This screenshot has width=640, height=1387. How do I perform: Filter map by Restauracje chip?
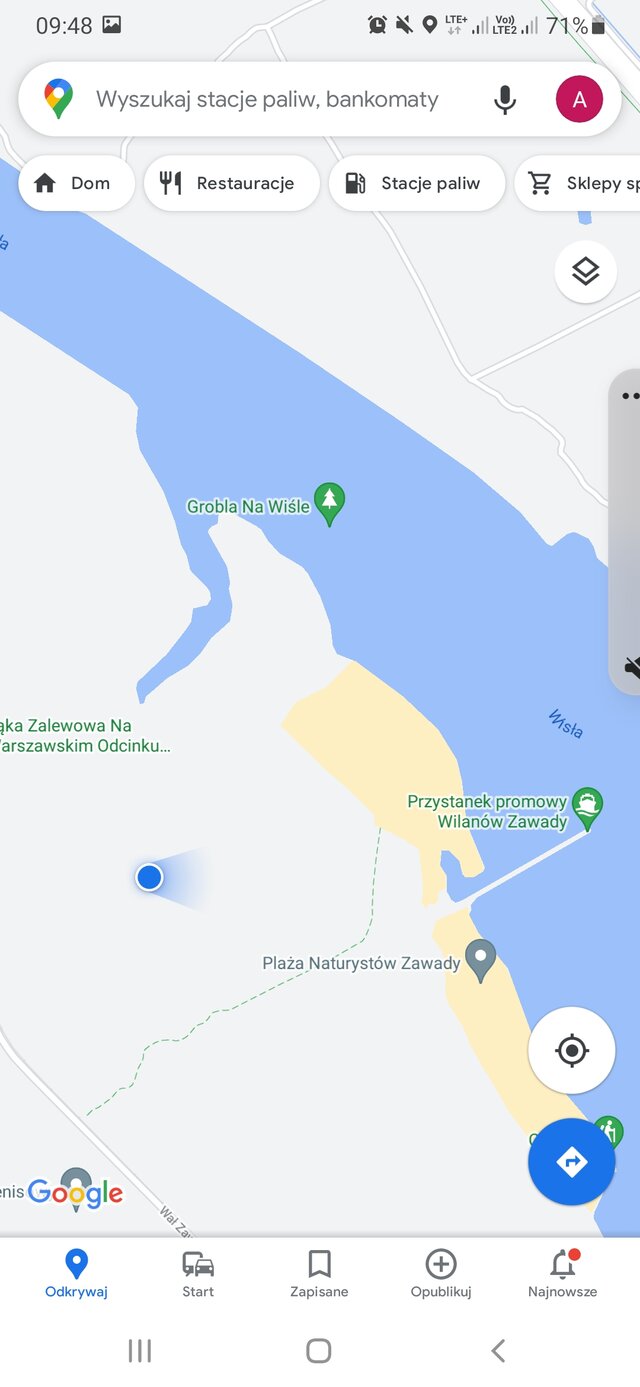pos(231,183)
